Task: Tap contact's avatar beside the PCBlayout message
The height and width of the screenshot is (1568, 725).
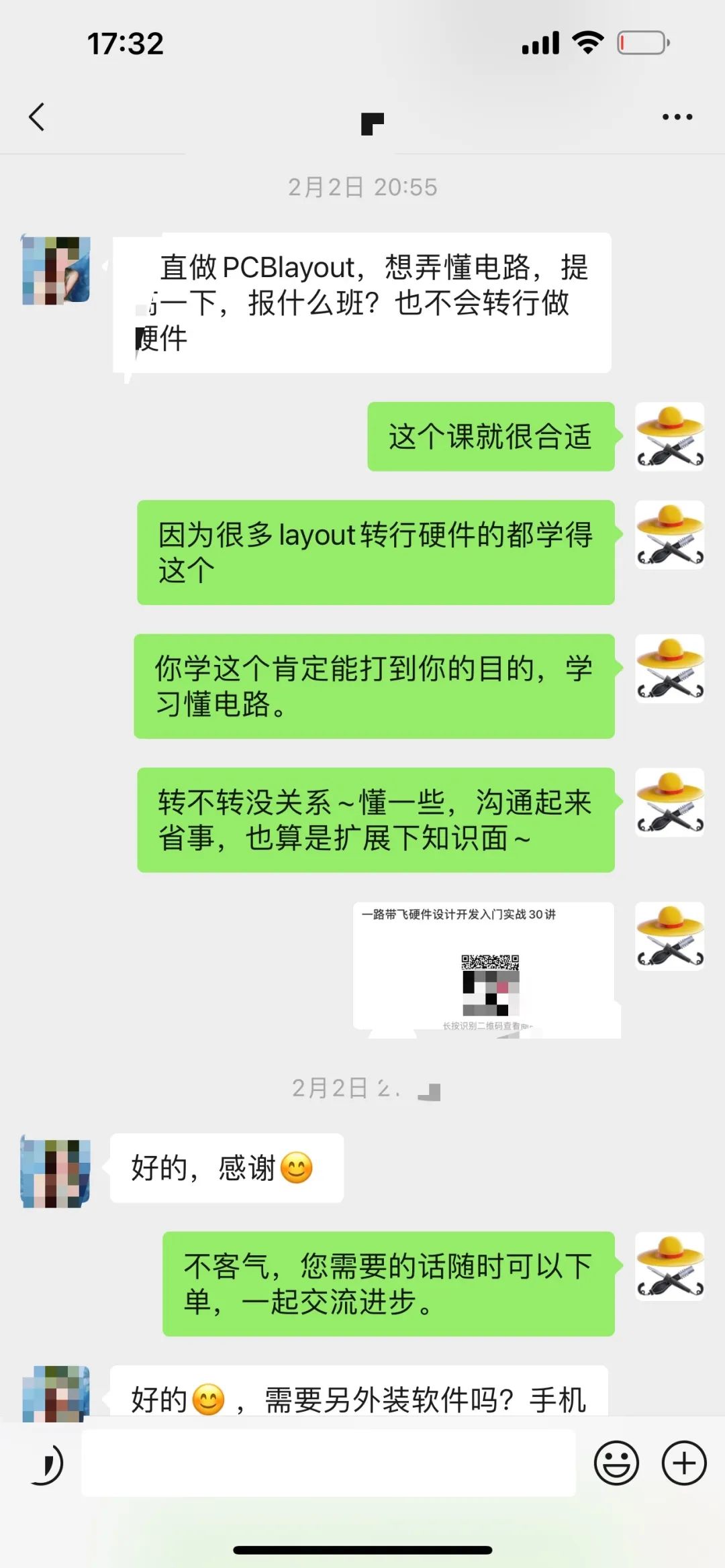Action: (x=56, y=270)
